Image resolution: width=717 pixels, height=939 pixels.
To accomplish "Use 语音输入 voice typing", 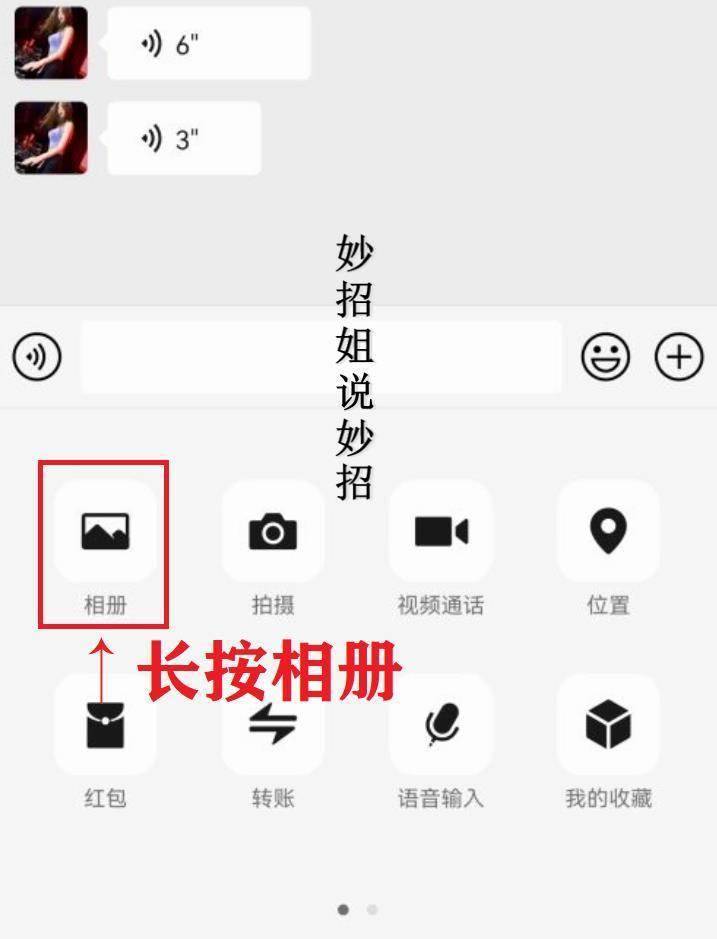I will (x=440, y=725).
